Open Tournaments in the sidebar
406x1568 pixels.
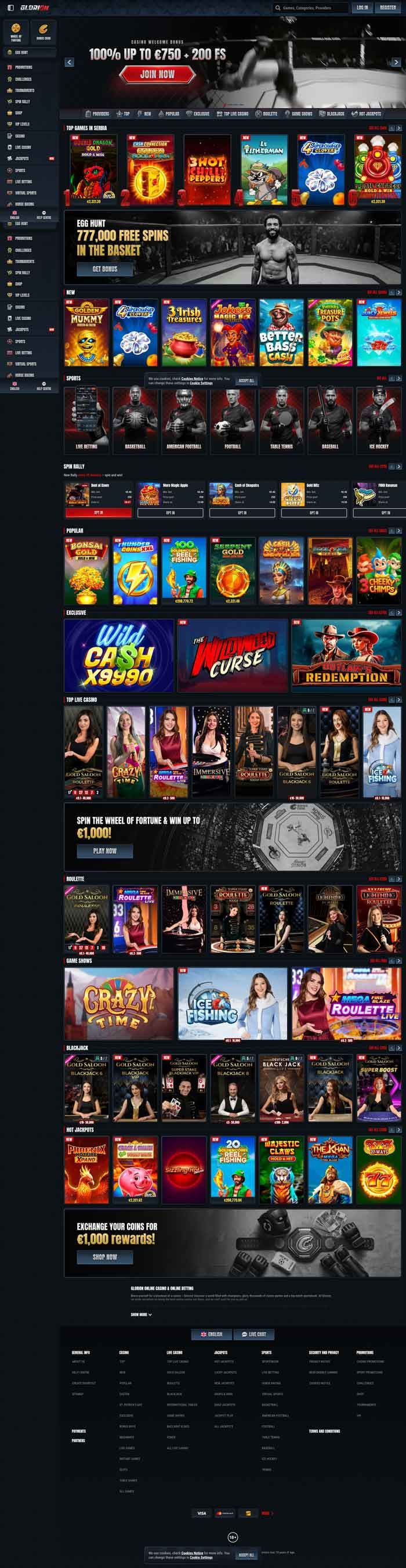point(24,90)
